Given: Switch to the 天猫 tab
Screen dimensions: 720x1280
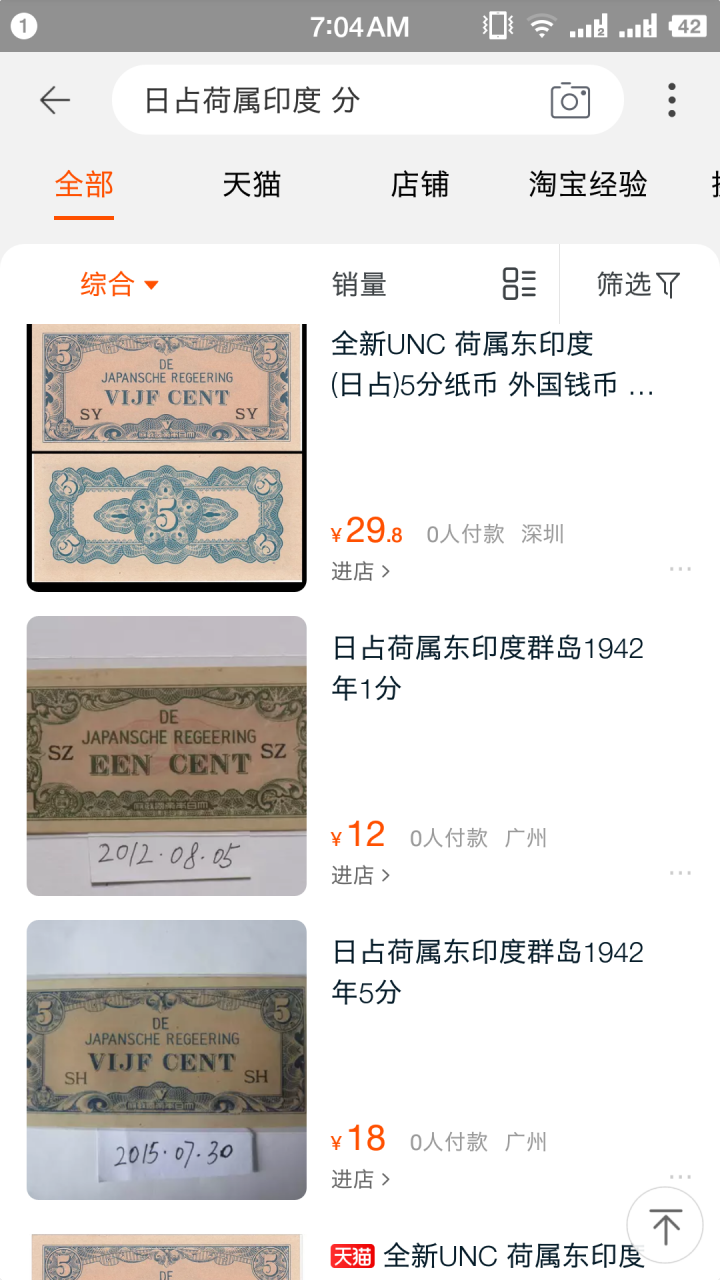Looking at the screenshot, I should pos(252,184).
